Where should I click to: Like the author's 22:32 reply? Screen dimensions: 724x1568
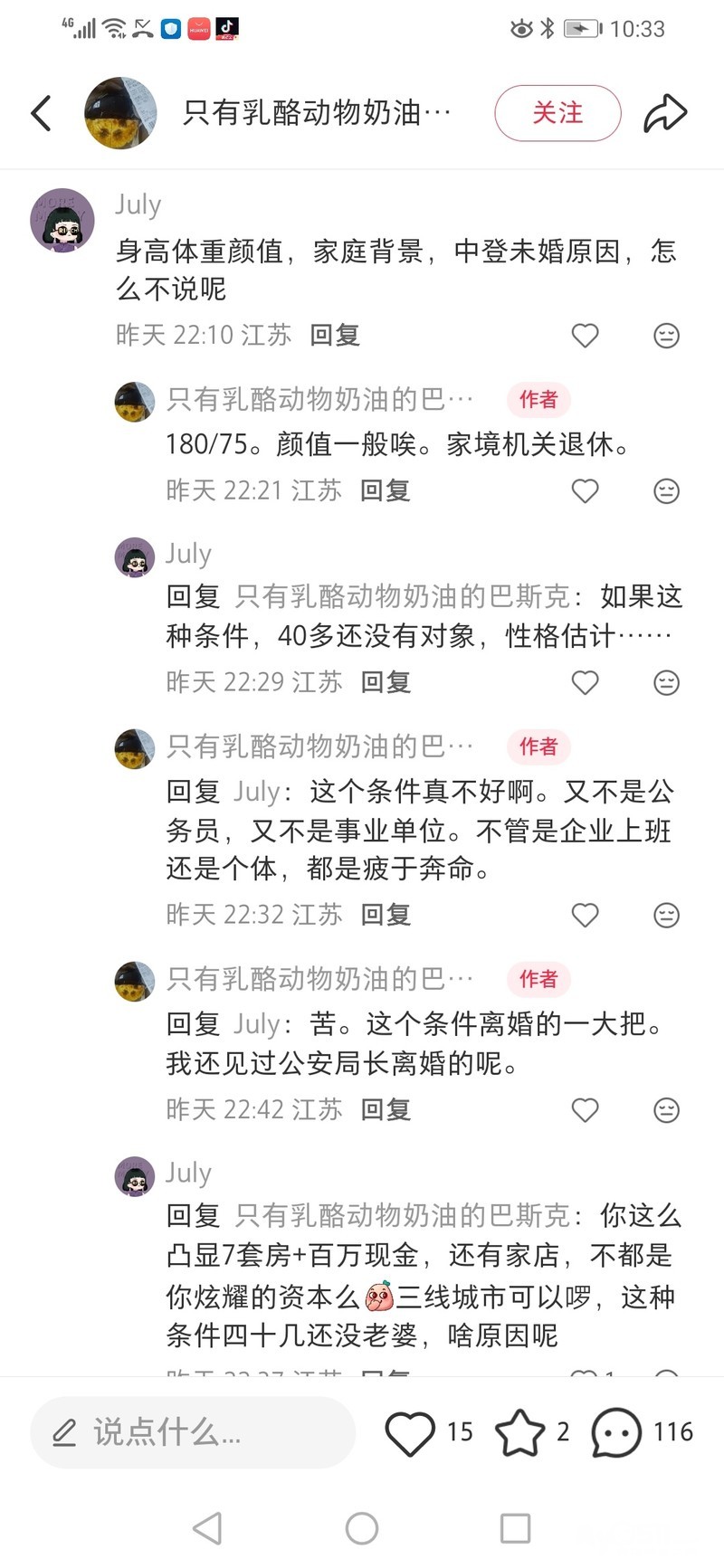click(585, 915)
